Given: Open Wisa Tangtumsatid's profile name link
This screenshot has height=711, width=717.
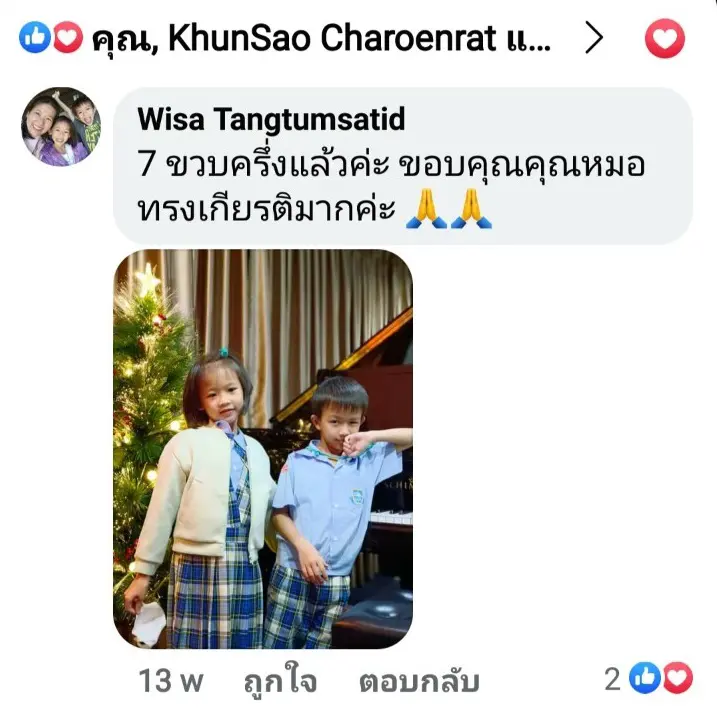Looking at the screenshot, I should [x=271, y=119].
